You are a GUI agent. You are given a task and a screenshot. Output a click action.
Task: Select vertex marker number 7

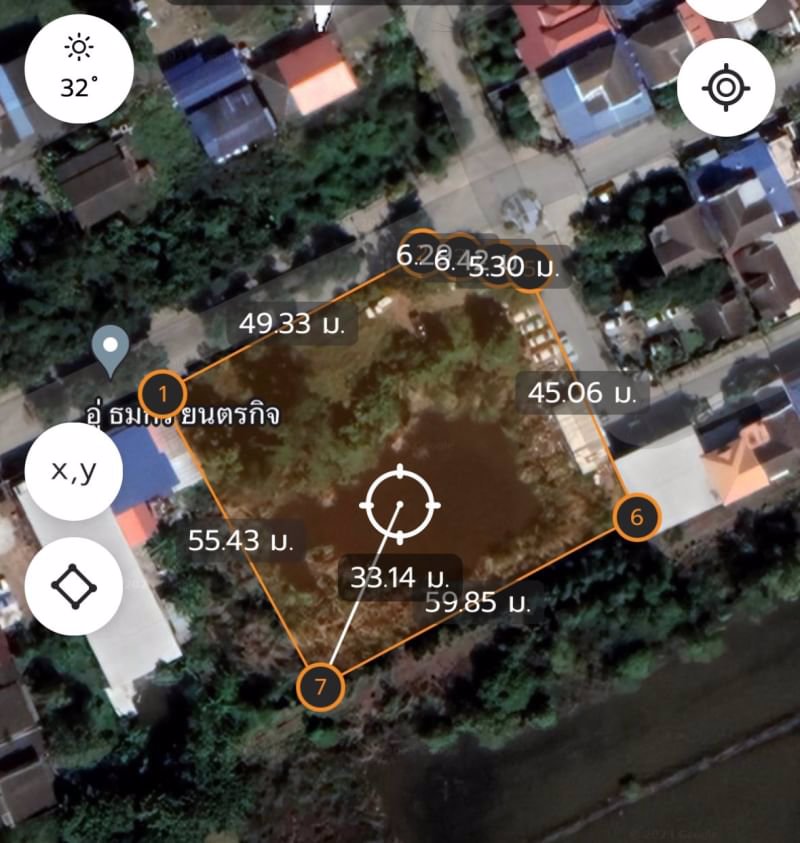[x=322, y=687]
